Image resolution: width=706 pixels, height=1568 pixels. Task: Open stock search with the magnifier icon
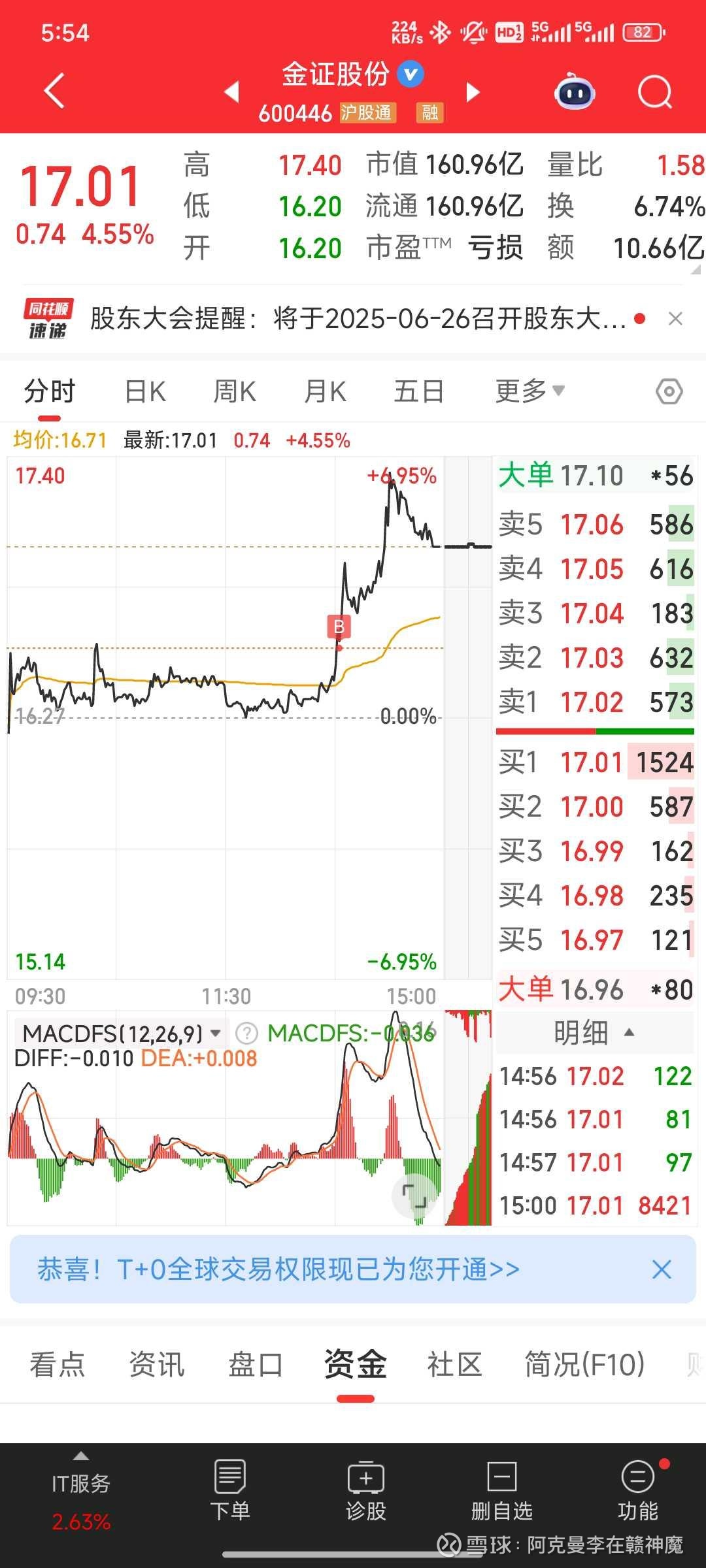[x=654, y=93]
